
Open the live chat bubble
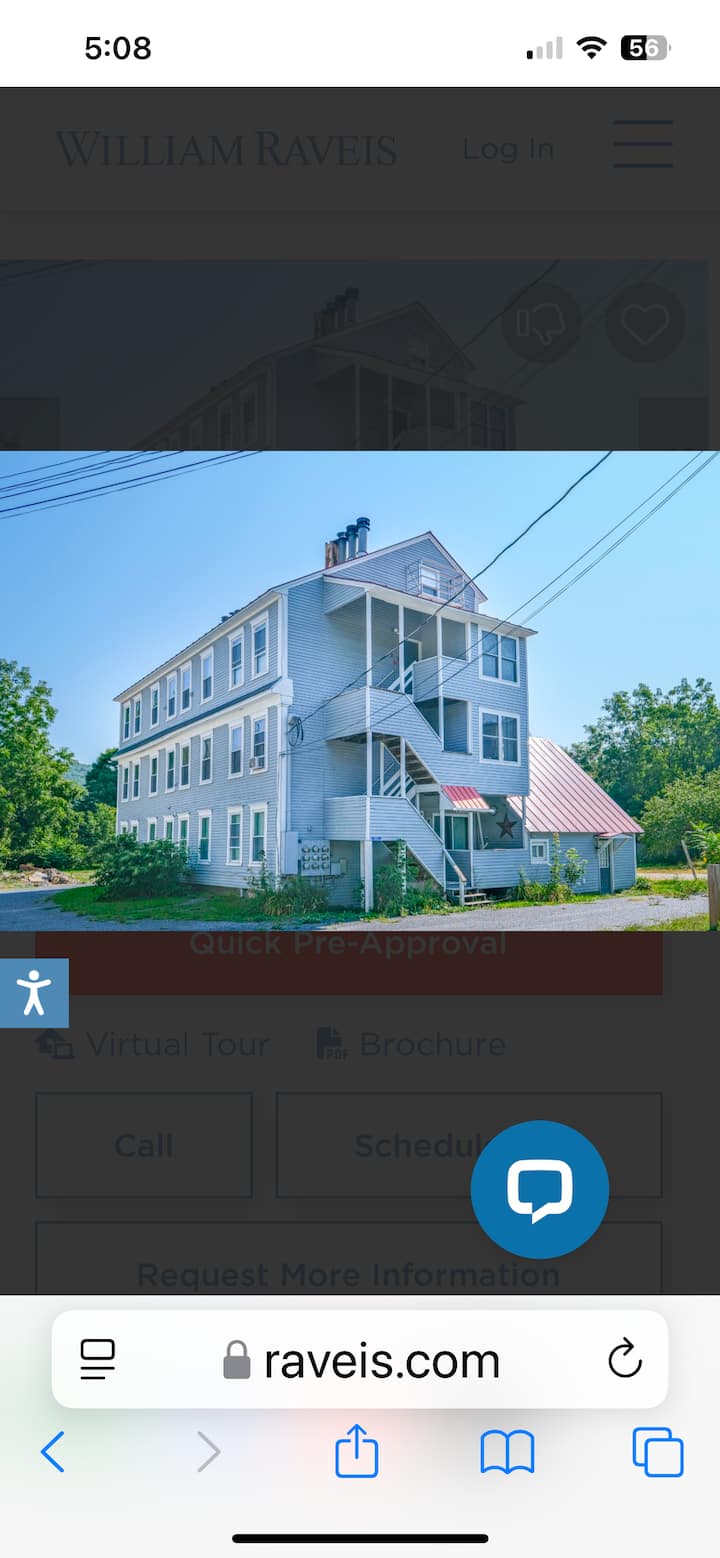[x=539, y=1189]
